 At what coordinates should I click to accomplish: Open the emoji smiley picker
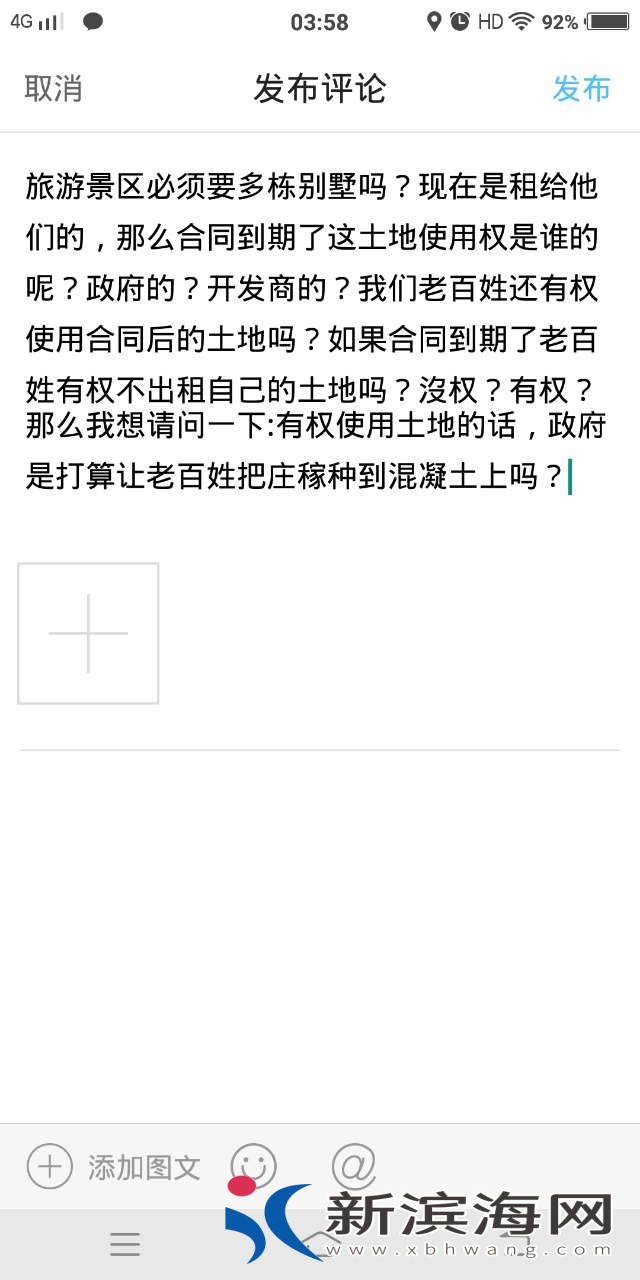click(x=253, y=1165)
